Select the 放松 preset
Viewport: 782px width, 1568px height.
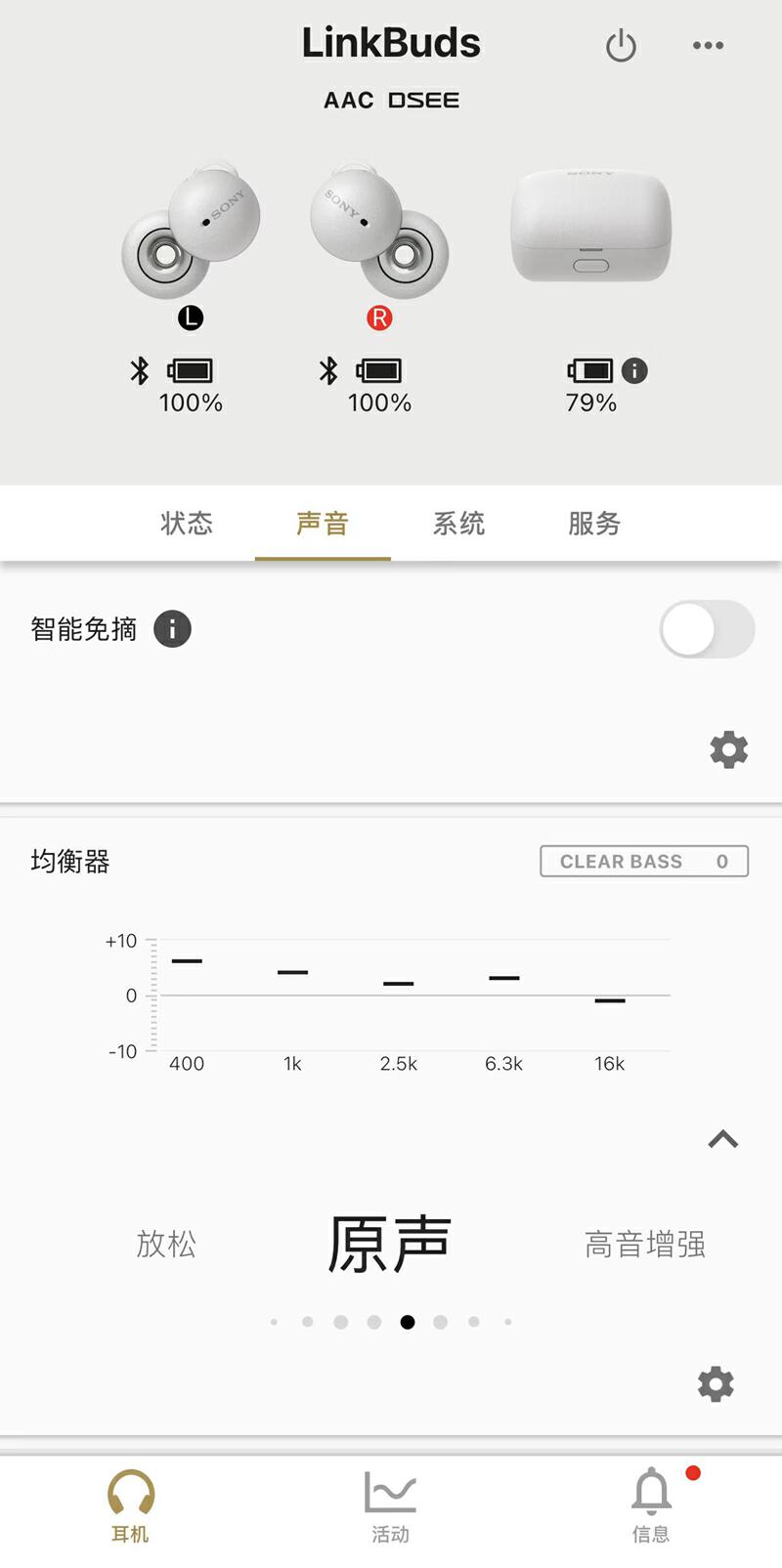coord(166,1244)
